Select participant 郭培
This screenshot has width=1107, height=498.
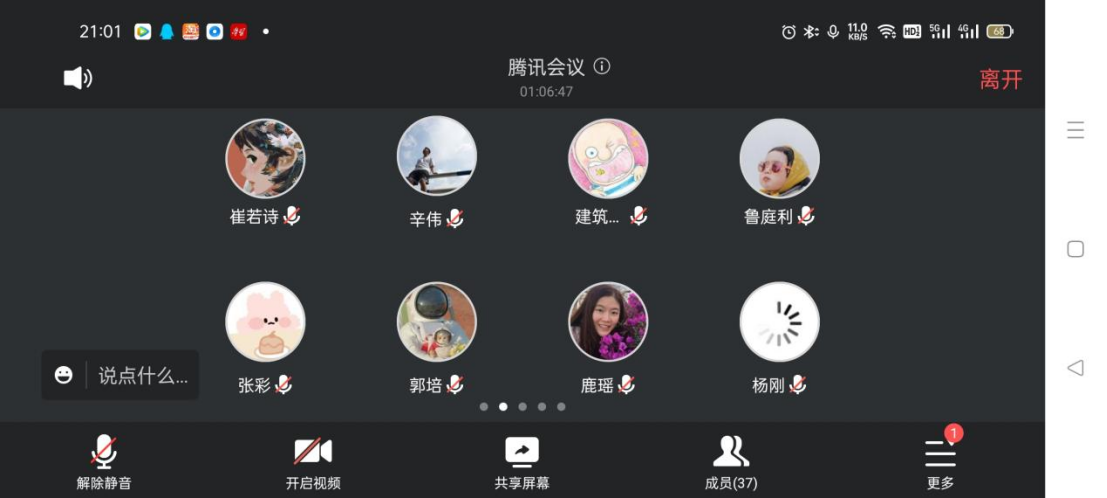click(x=436, y=322)
